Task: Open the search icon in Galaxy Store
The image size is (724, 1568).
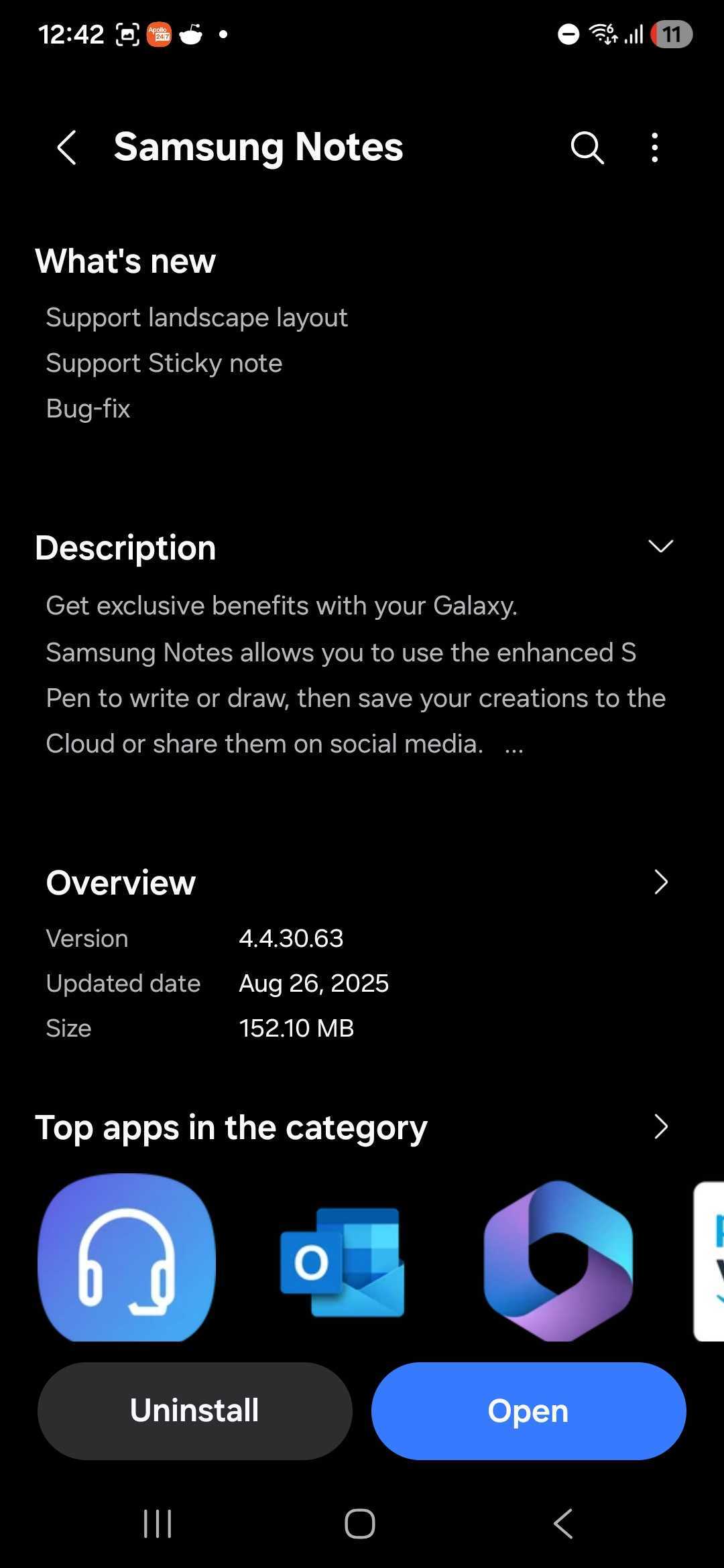Action: click(586, 147)
